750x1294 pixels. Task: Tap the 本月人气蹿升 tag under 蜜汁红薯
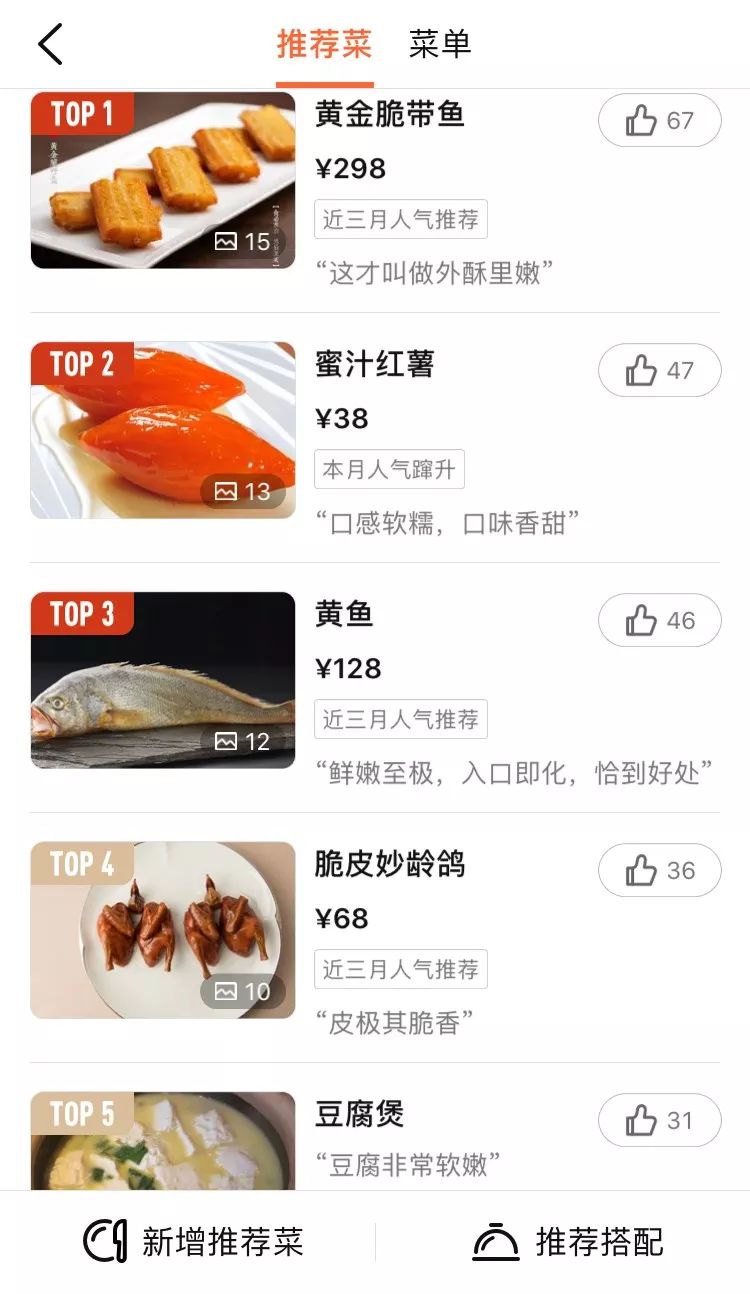click(389, 469)
